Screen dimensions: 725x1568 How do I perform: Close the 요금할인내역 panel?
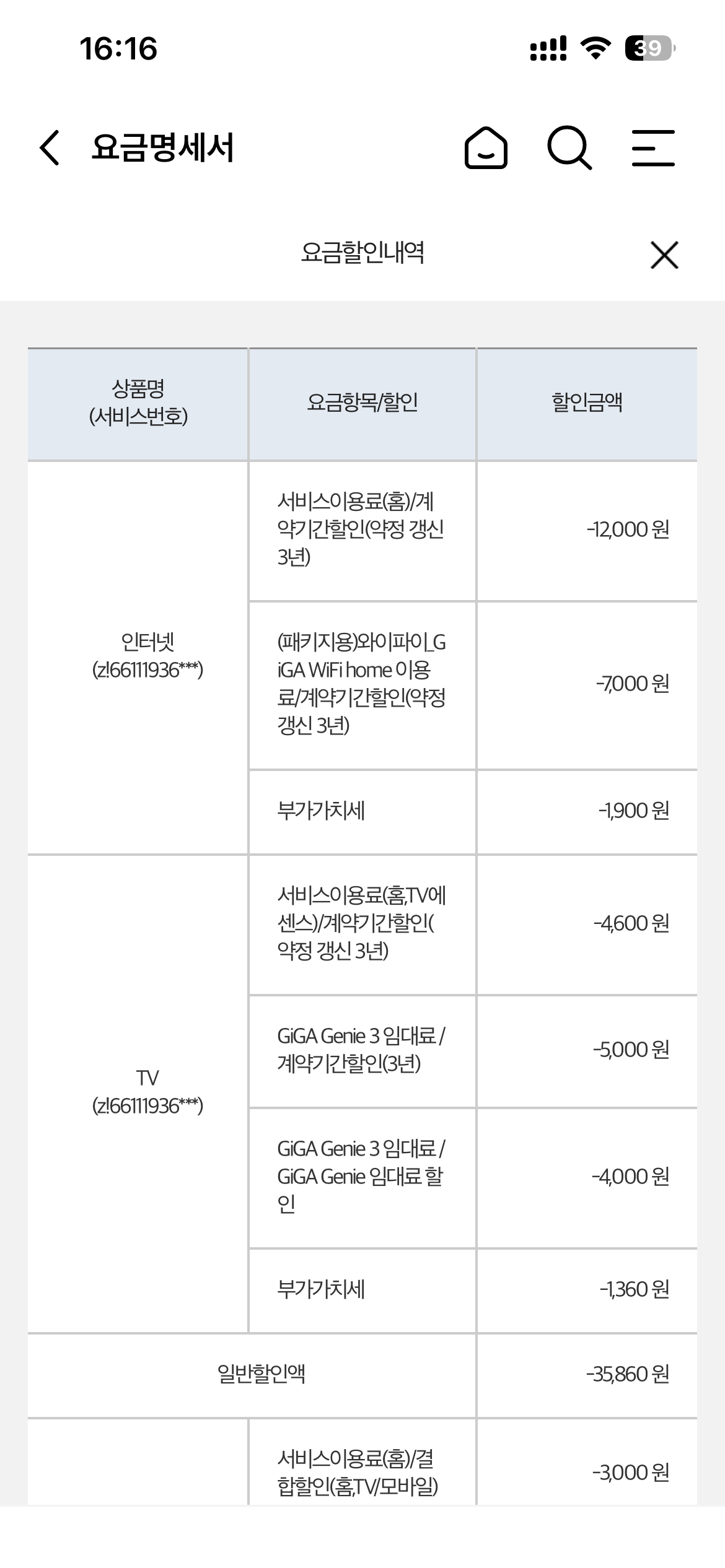pyautogui.click(x=664, y=255)
